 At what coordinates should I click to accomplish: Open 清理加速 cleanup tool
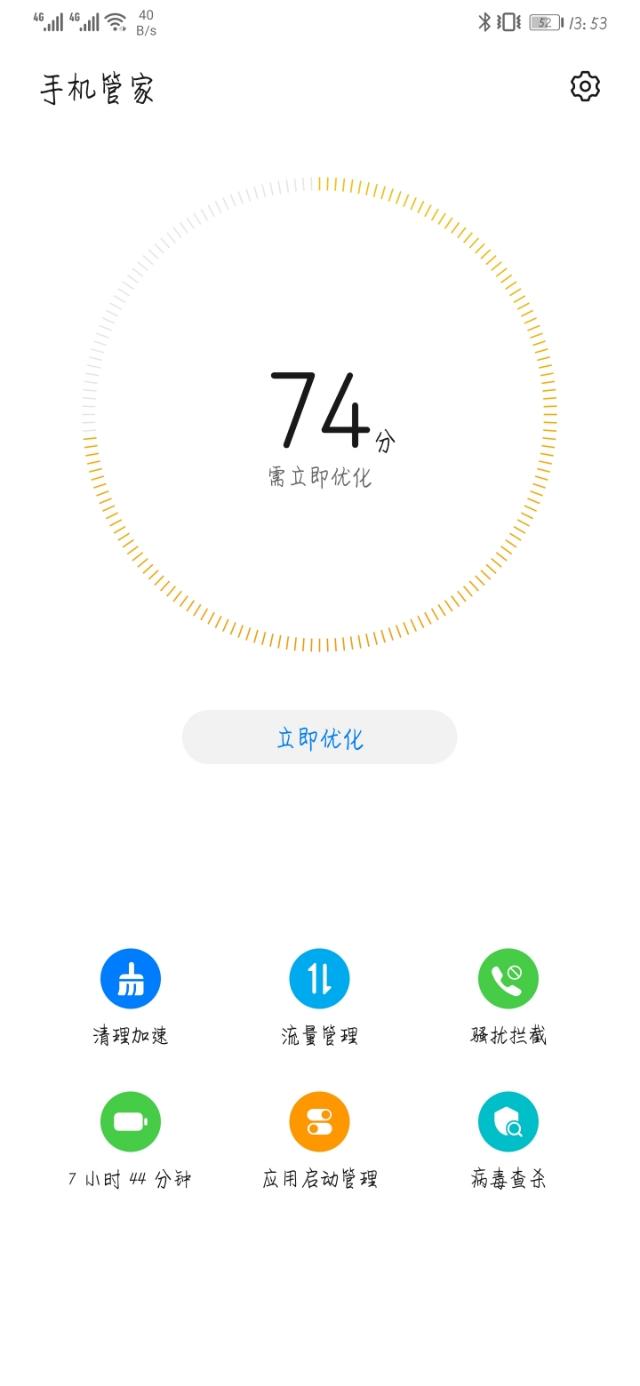click(x=131, y=979)
